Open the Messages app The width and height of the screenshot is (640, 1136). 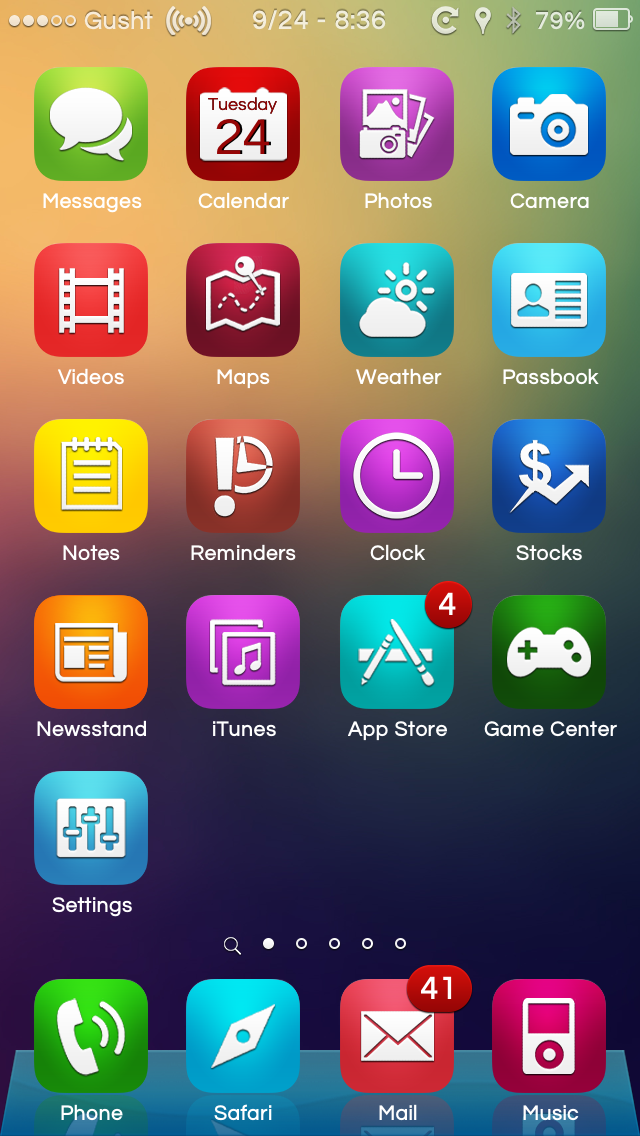91,124
